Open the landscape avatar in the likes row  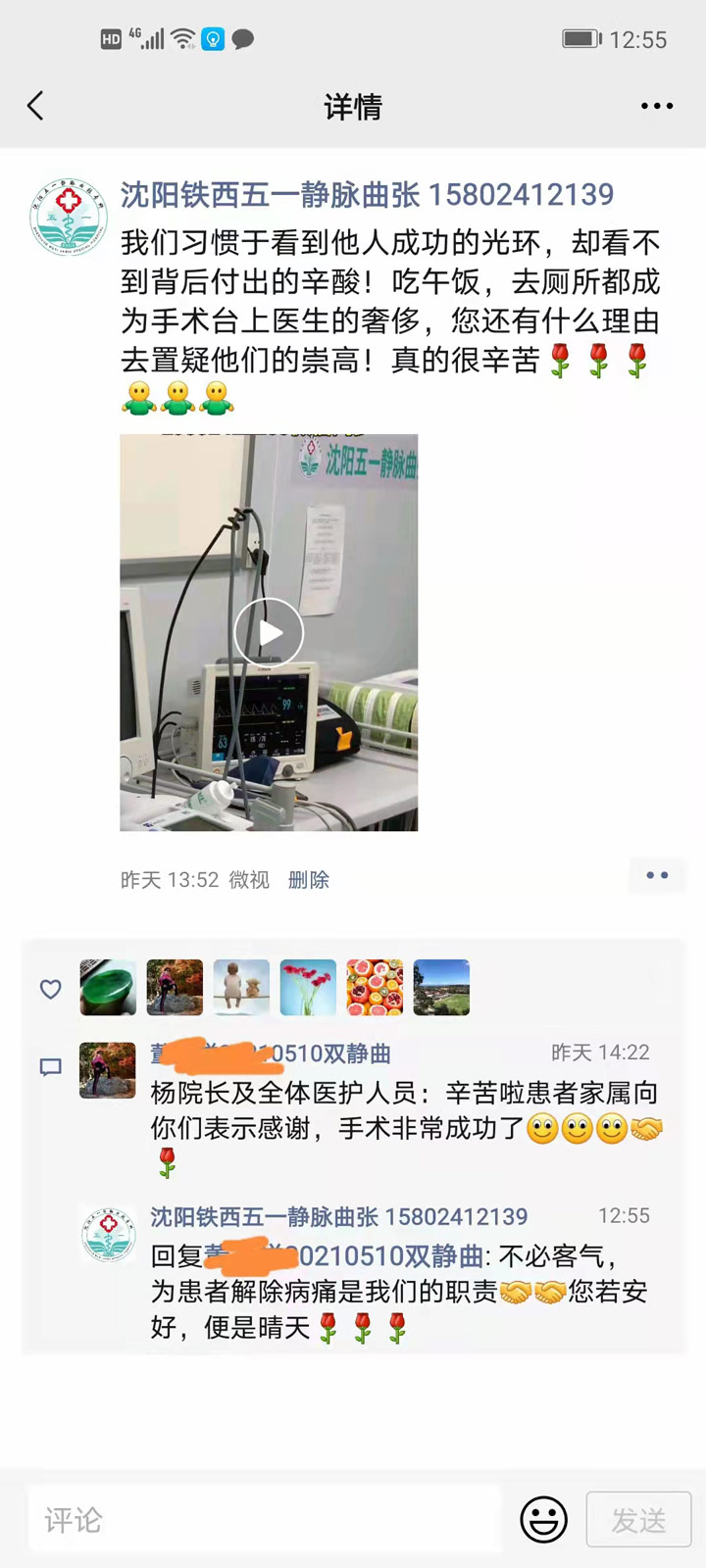tap(441, 987)
